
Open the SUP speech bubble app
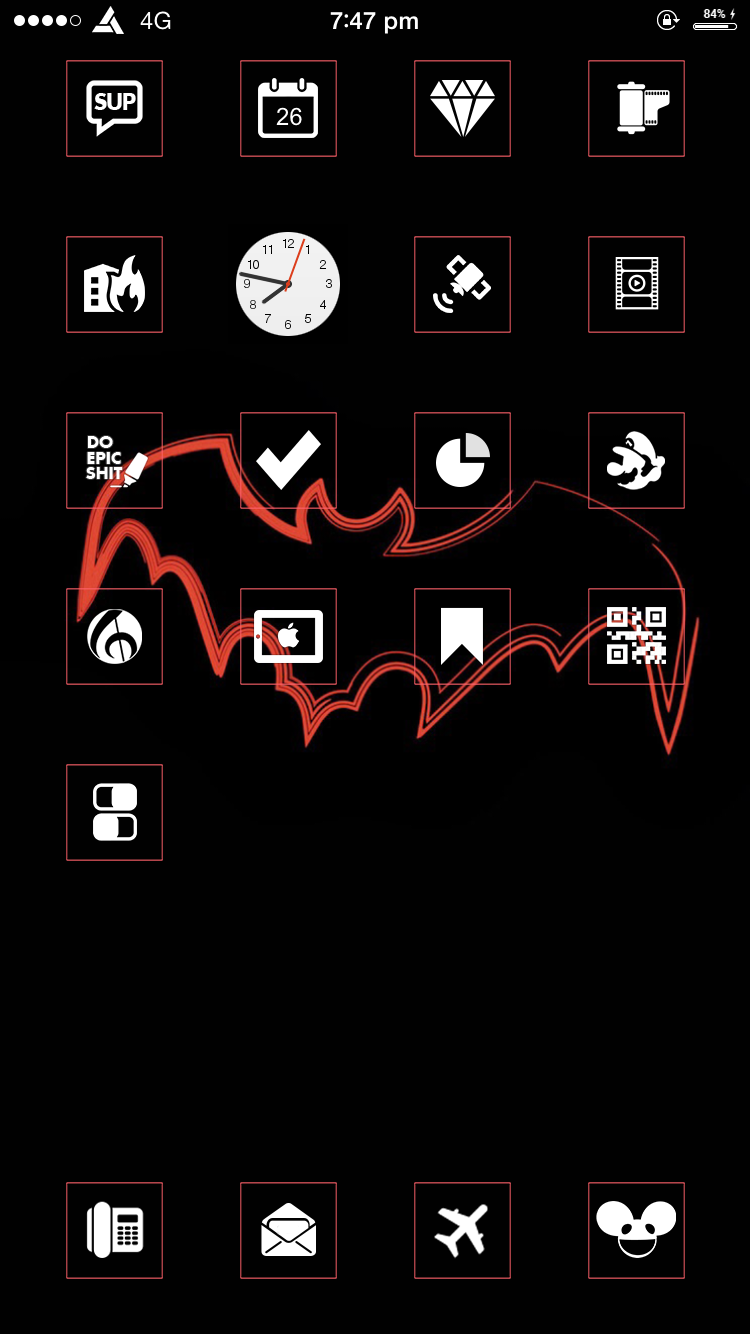(114, 108)
